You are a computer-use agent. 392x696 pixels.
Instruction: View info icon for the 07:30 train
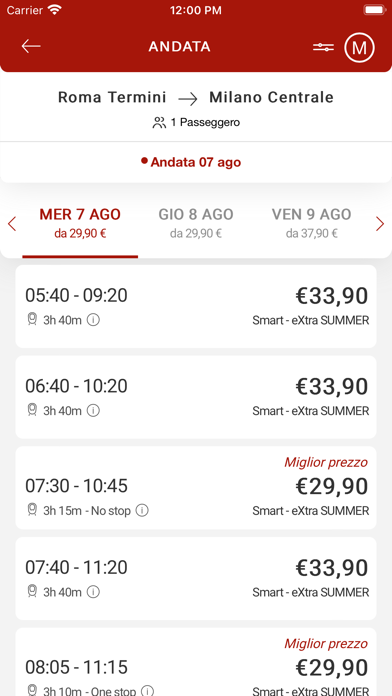pyautogui.click(x=142, y=510)
